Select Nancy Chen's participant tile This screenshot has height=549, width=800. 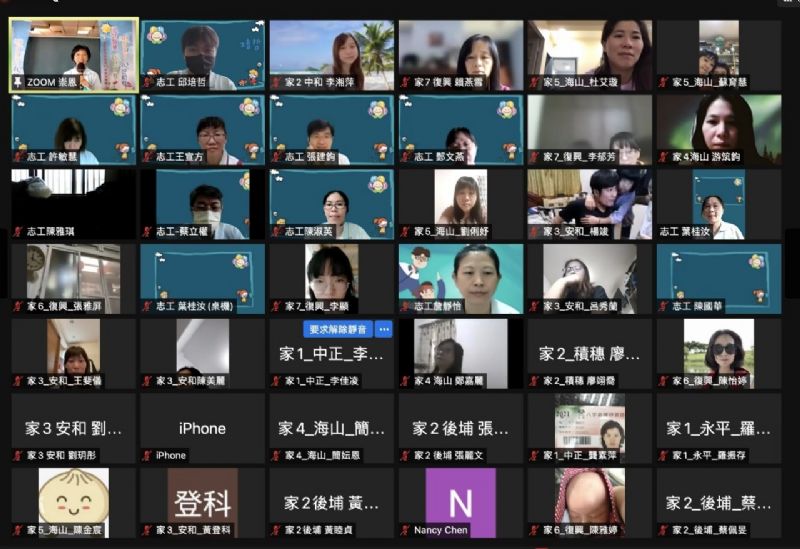pyautogui.click(x=460, y=503)
